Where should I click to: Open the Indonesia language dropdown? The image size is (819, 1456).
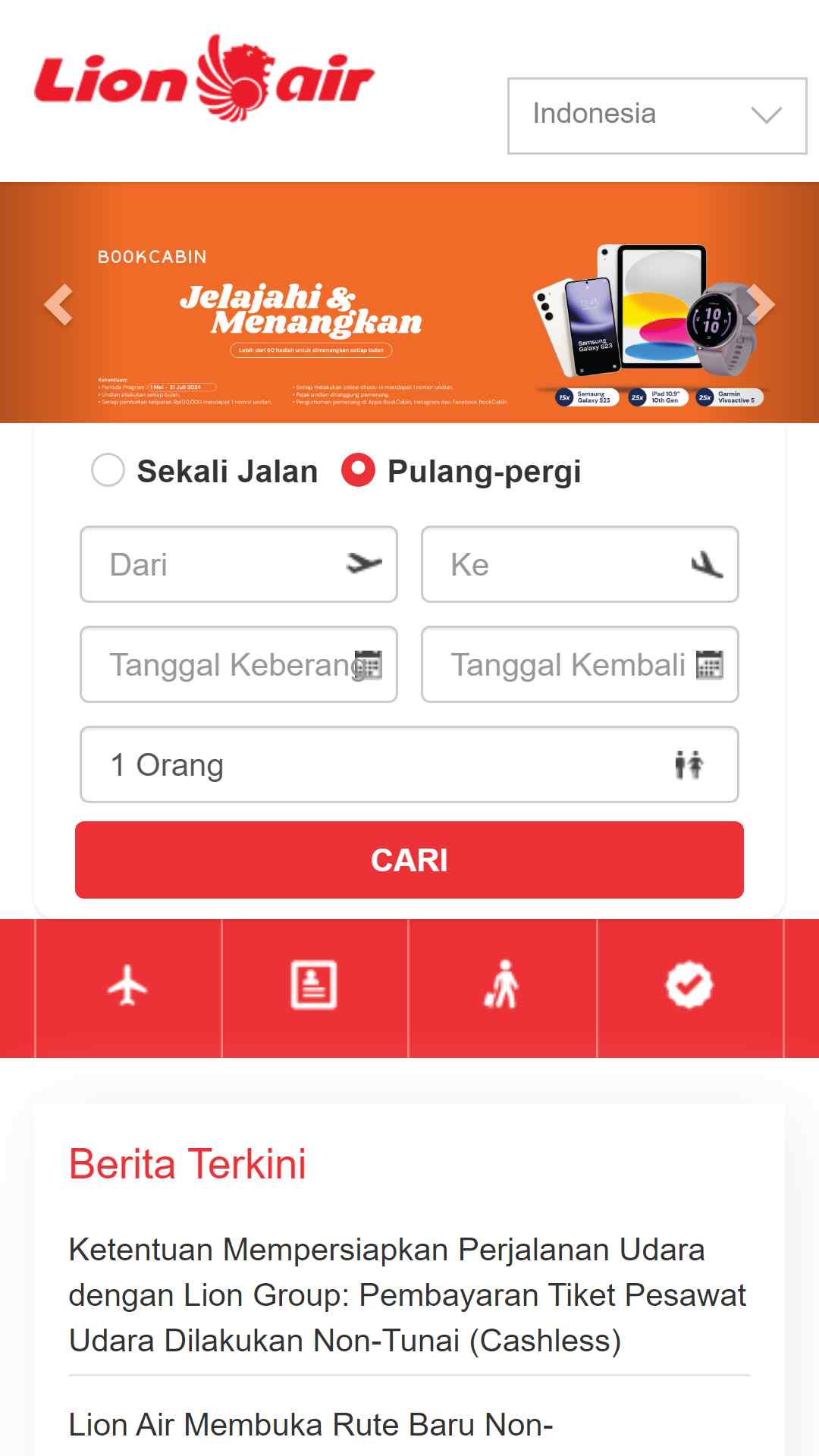click(x=657, y=115)
